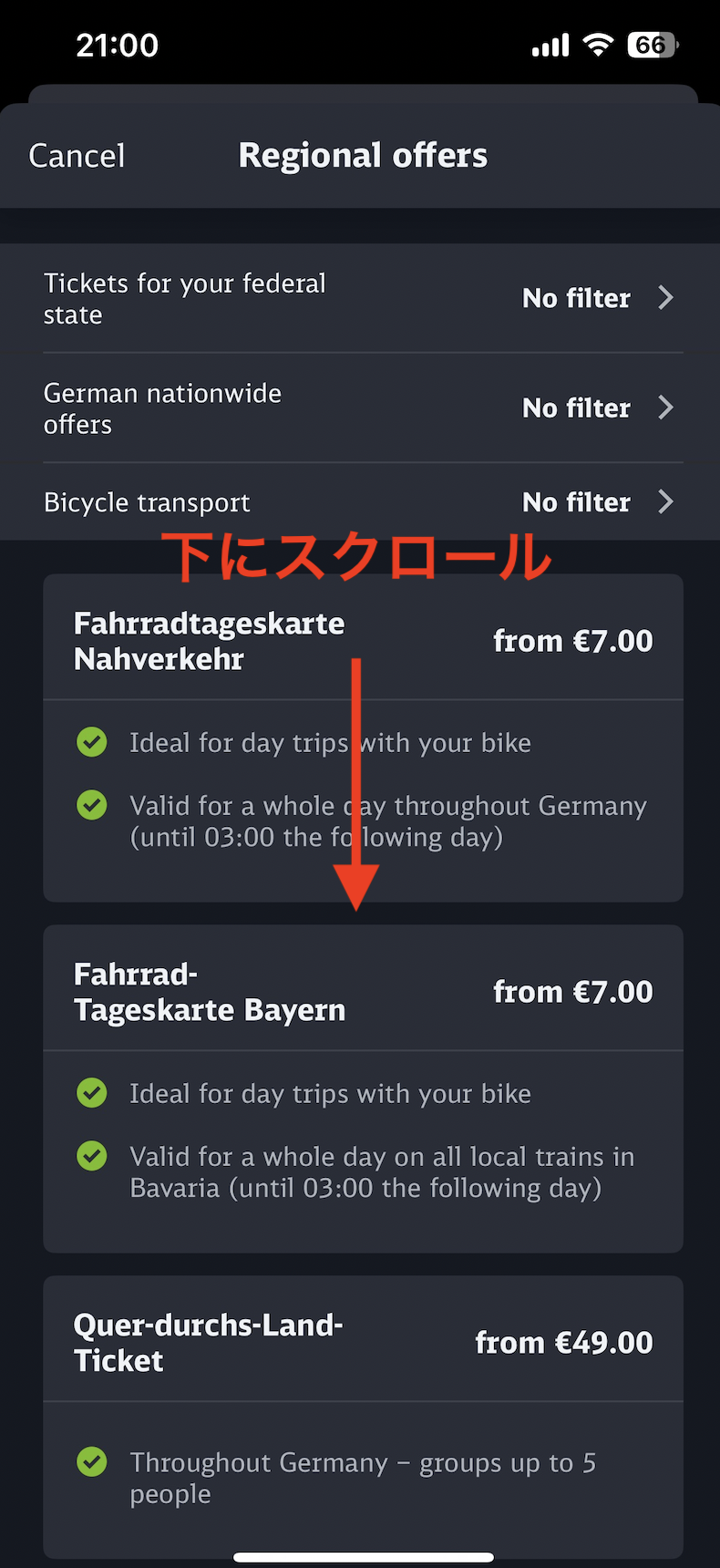Image resolution: width=720 pixels, height=1568 pixels.
Task: Open the Quer-durchs-Land-Ticket offer
Action: click(x=363, y=1417)
